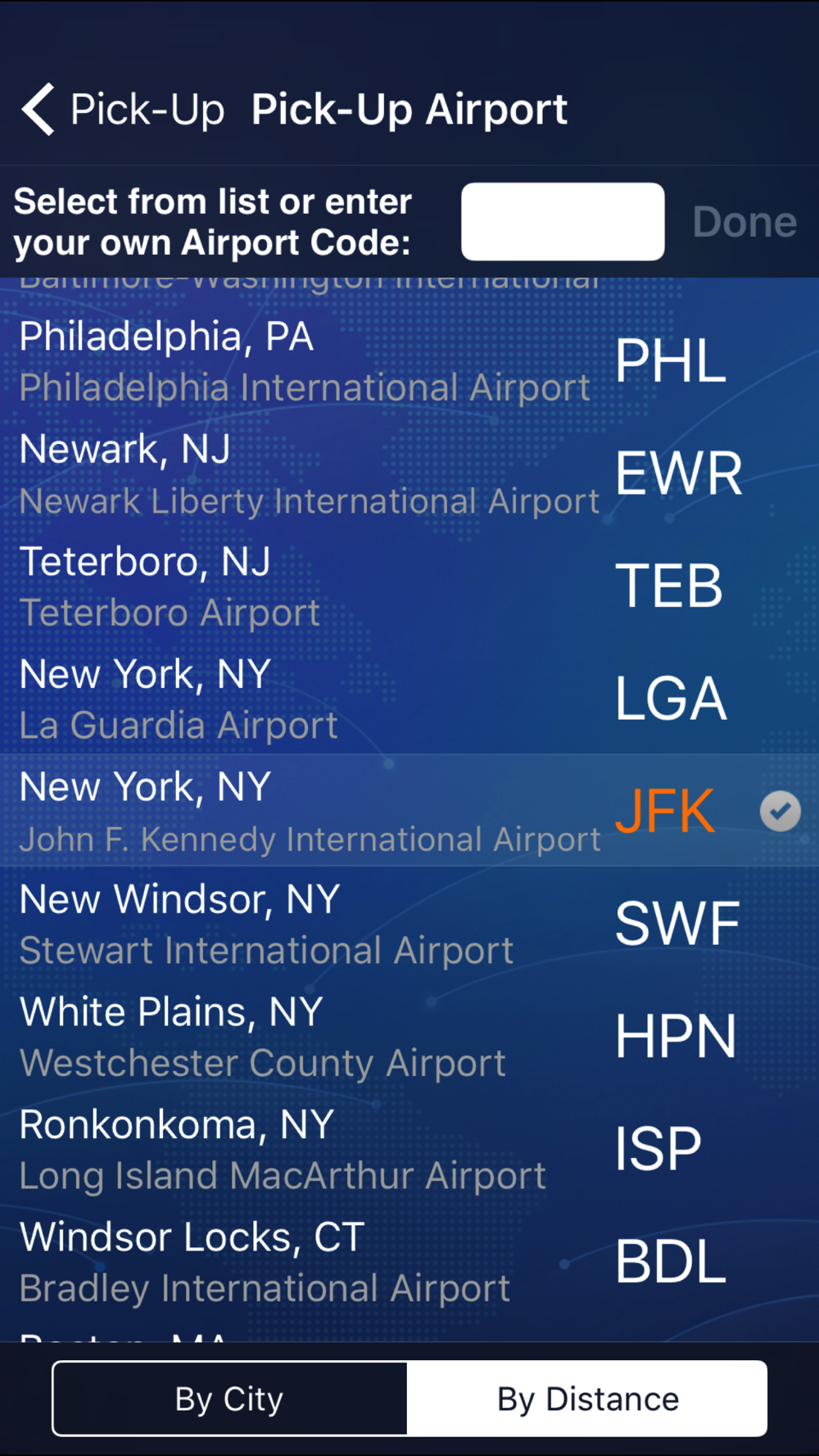Choose Stewart International Airport SWF

click(409, 923)
